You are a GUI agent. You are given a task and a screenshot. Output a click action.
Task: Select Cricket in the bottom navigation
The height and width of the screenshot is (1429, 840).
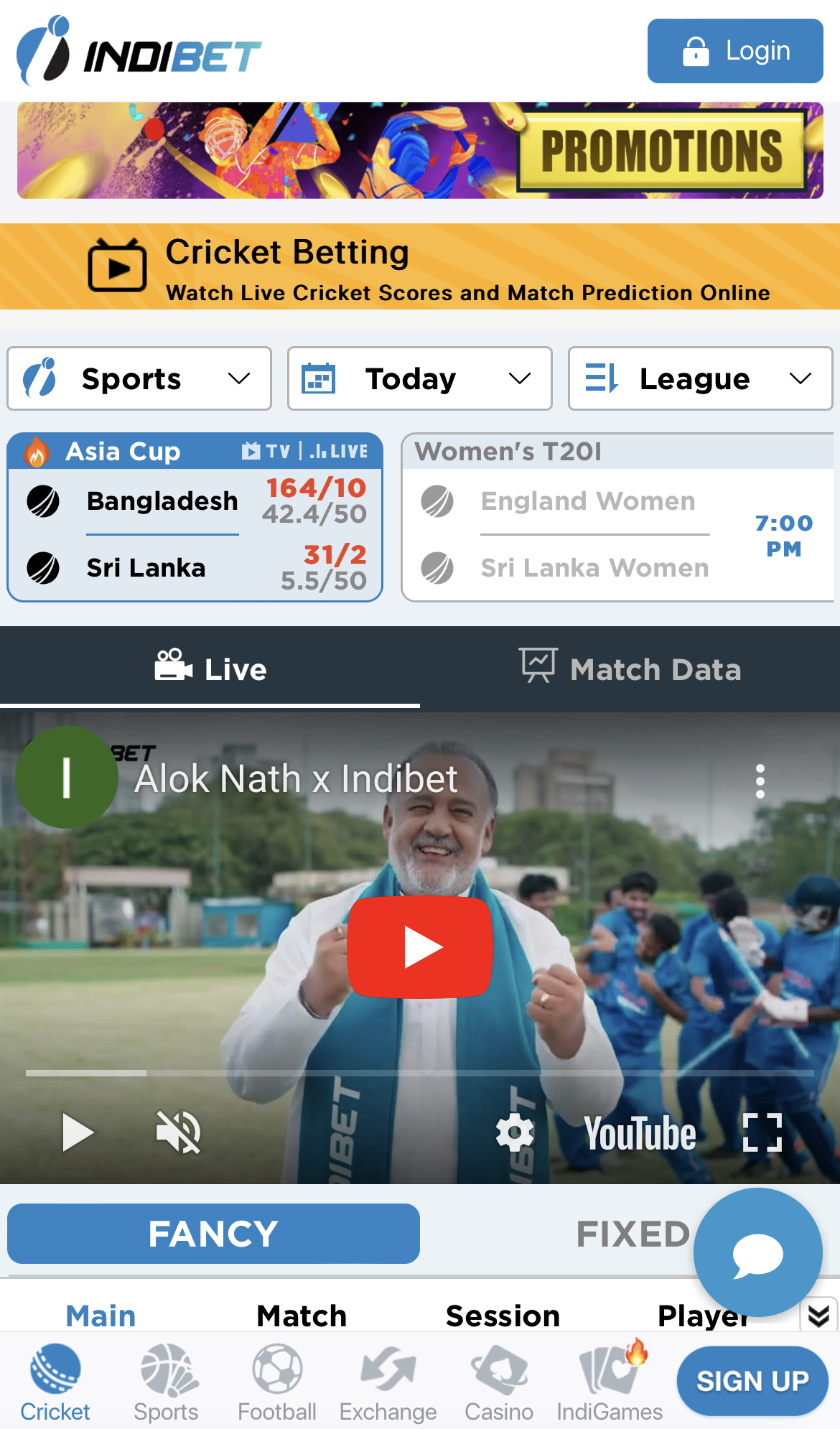(55, 1375)
